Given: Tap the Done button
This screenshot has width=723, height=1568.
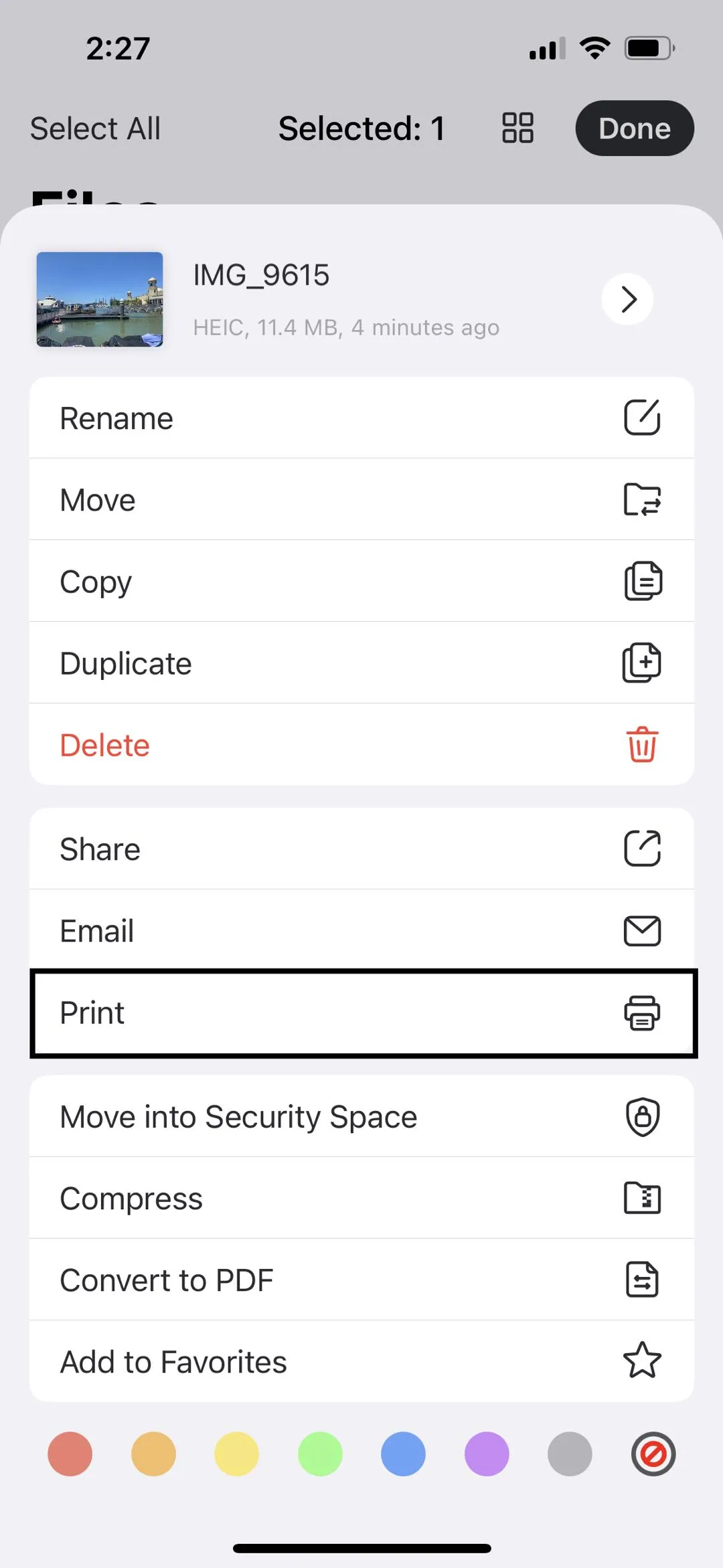Looking at the screenshot, I should tap(633, 128).
